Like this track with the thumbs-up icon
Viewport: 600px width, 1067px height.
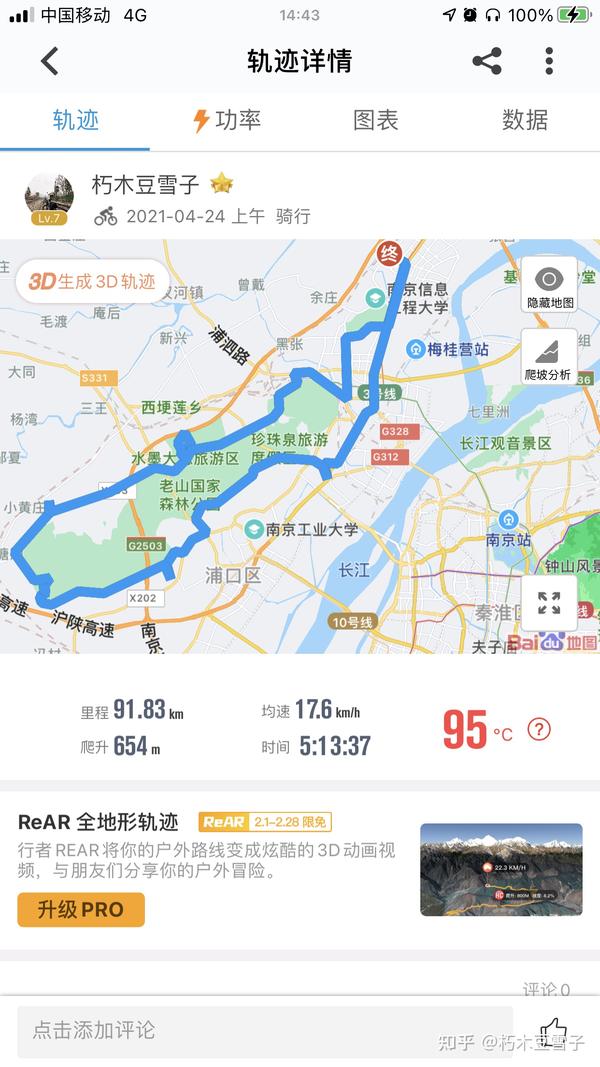pos(553,1030)
